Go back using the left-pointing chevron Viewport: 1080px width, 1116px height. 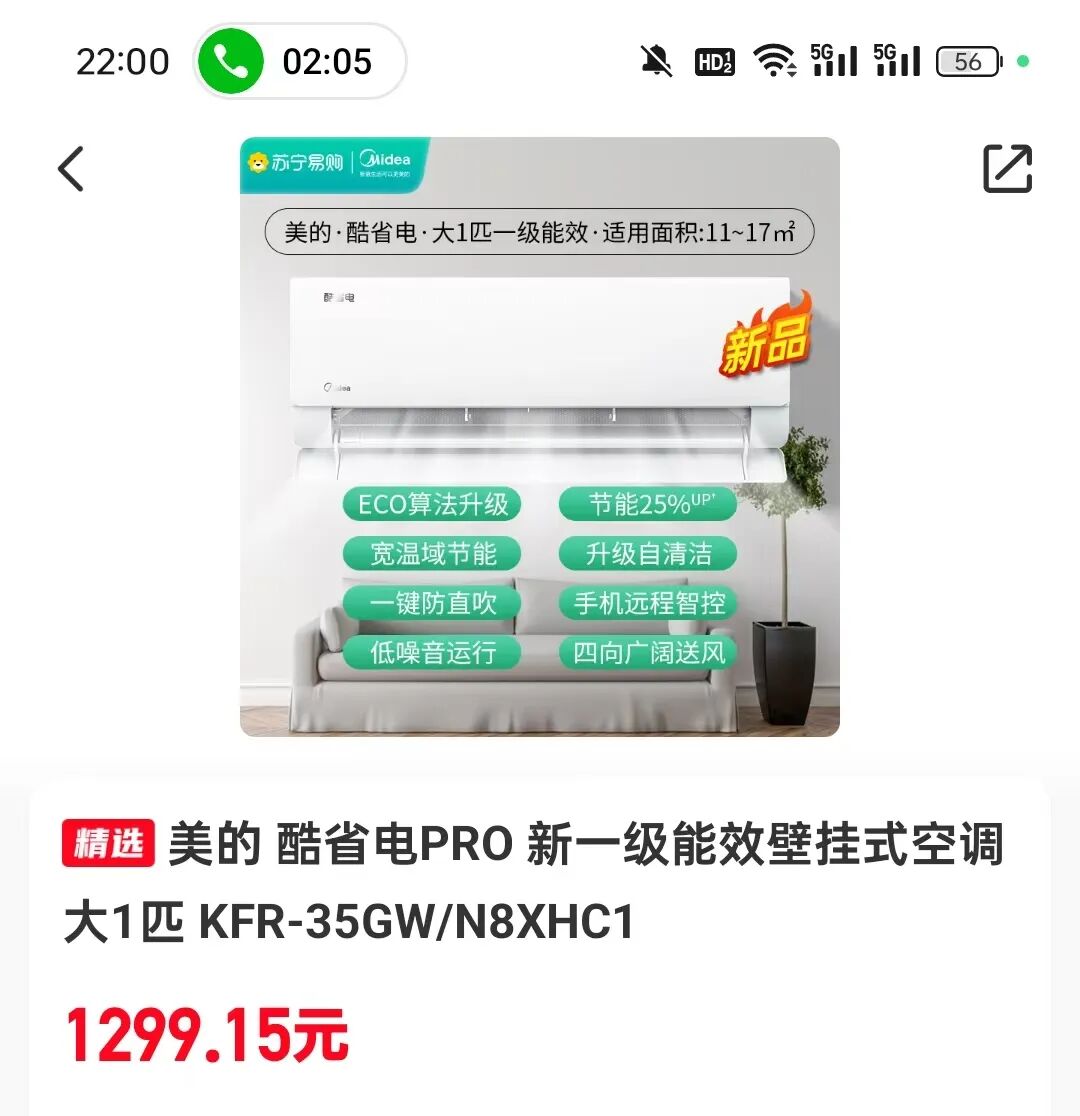click(x=69, y=168)
